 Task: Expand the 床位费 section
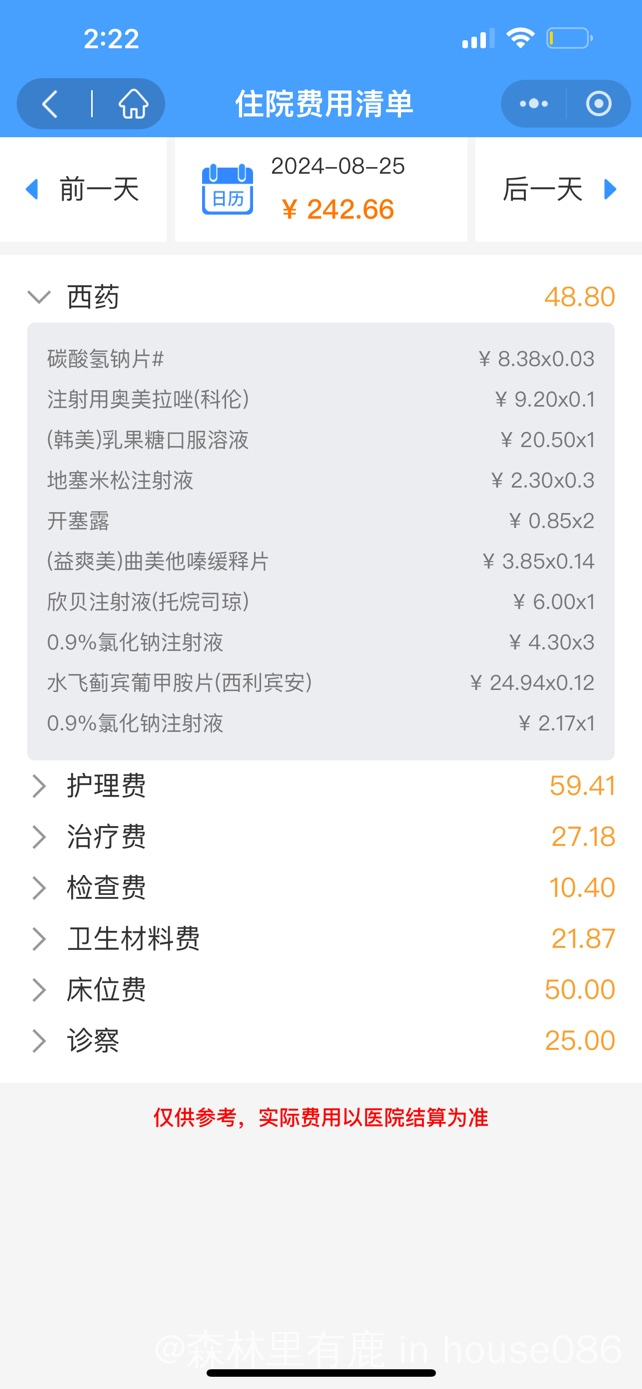coord(321,990)
